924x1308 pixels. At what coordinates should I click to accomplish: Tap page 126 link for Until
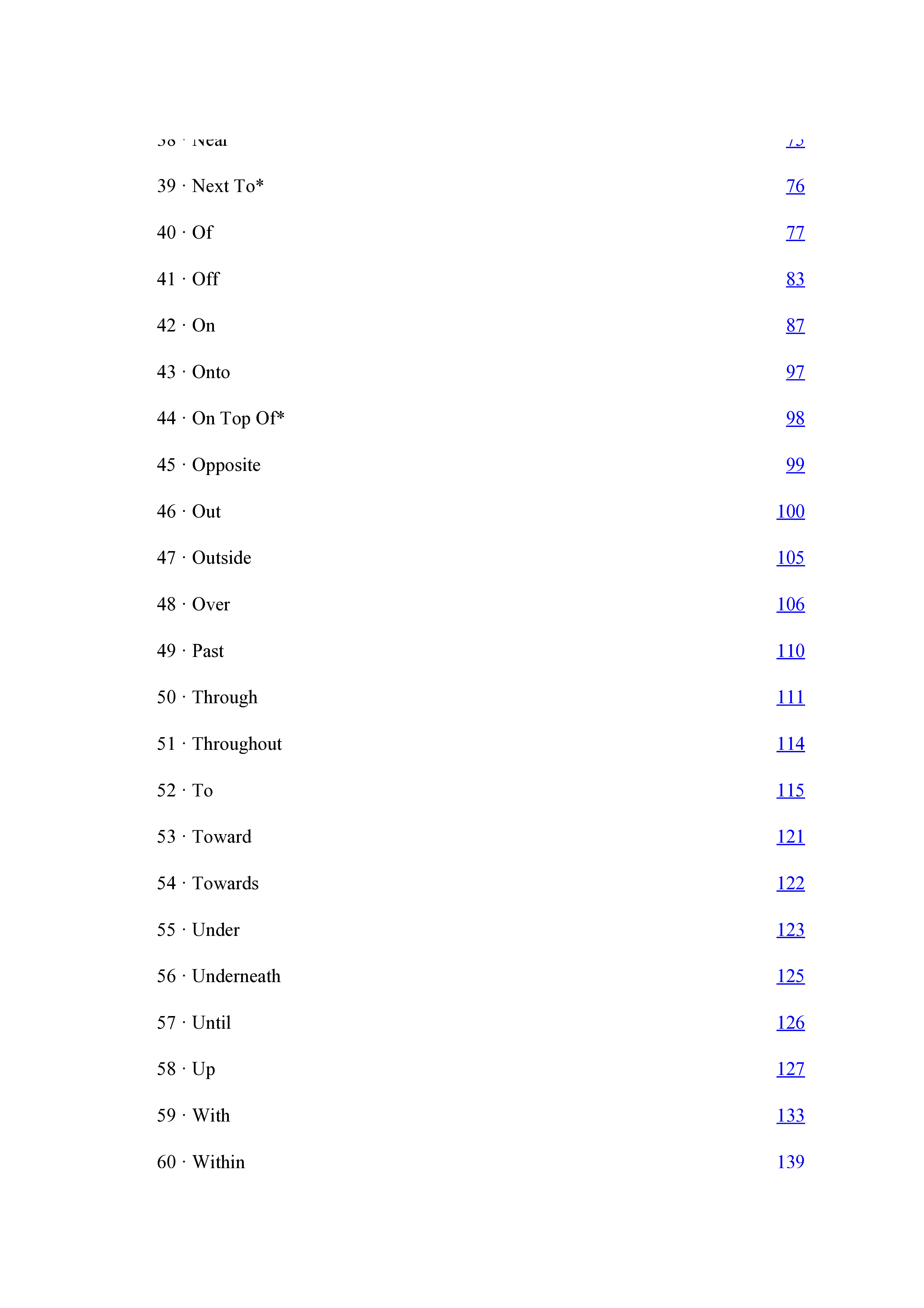pos(790,1023)
